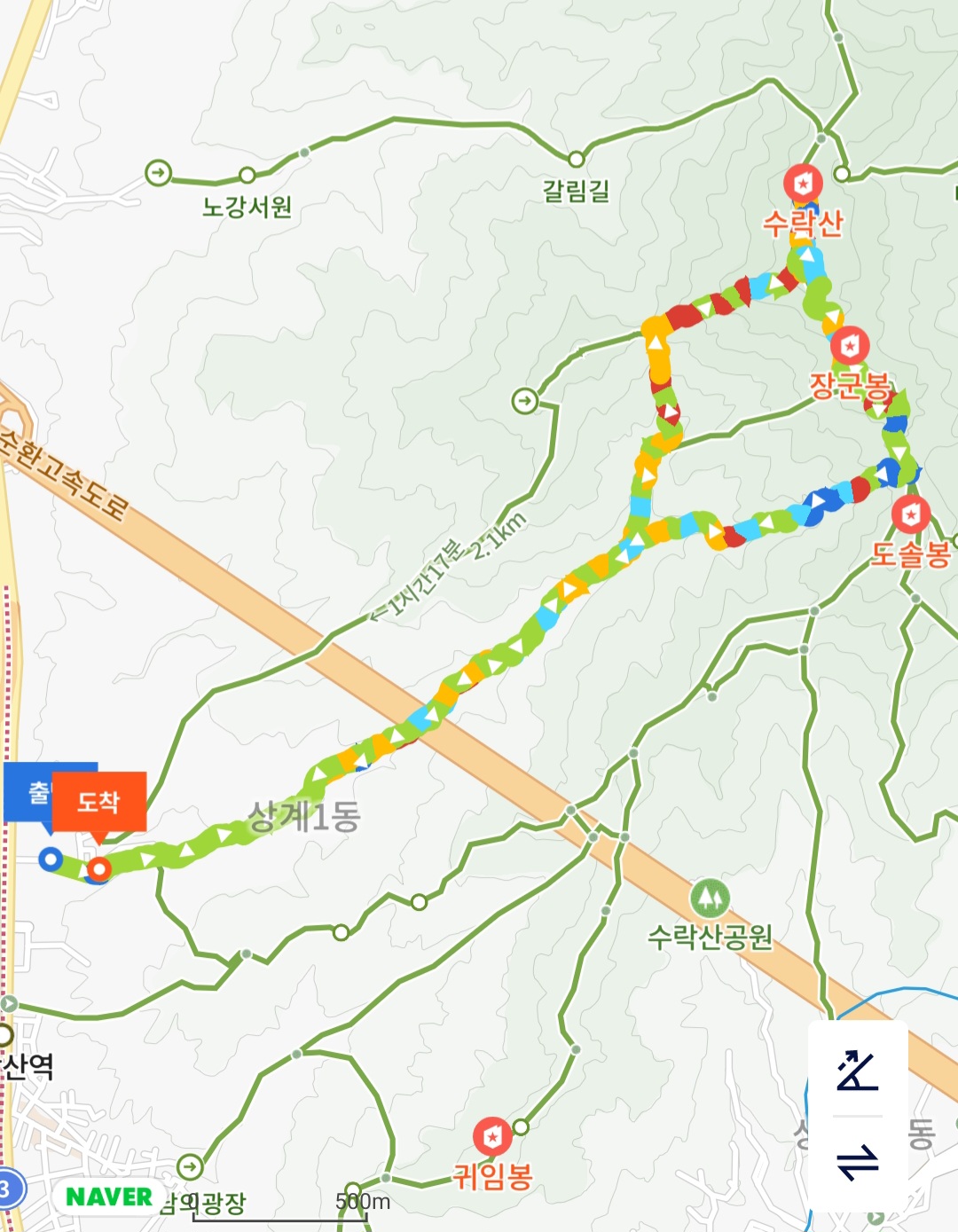
Task: Select the blue 출발 start point marker
Action: [x=51, y=858]
